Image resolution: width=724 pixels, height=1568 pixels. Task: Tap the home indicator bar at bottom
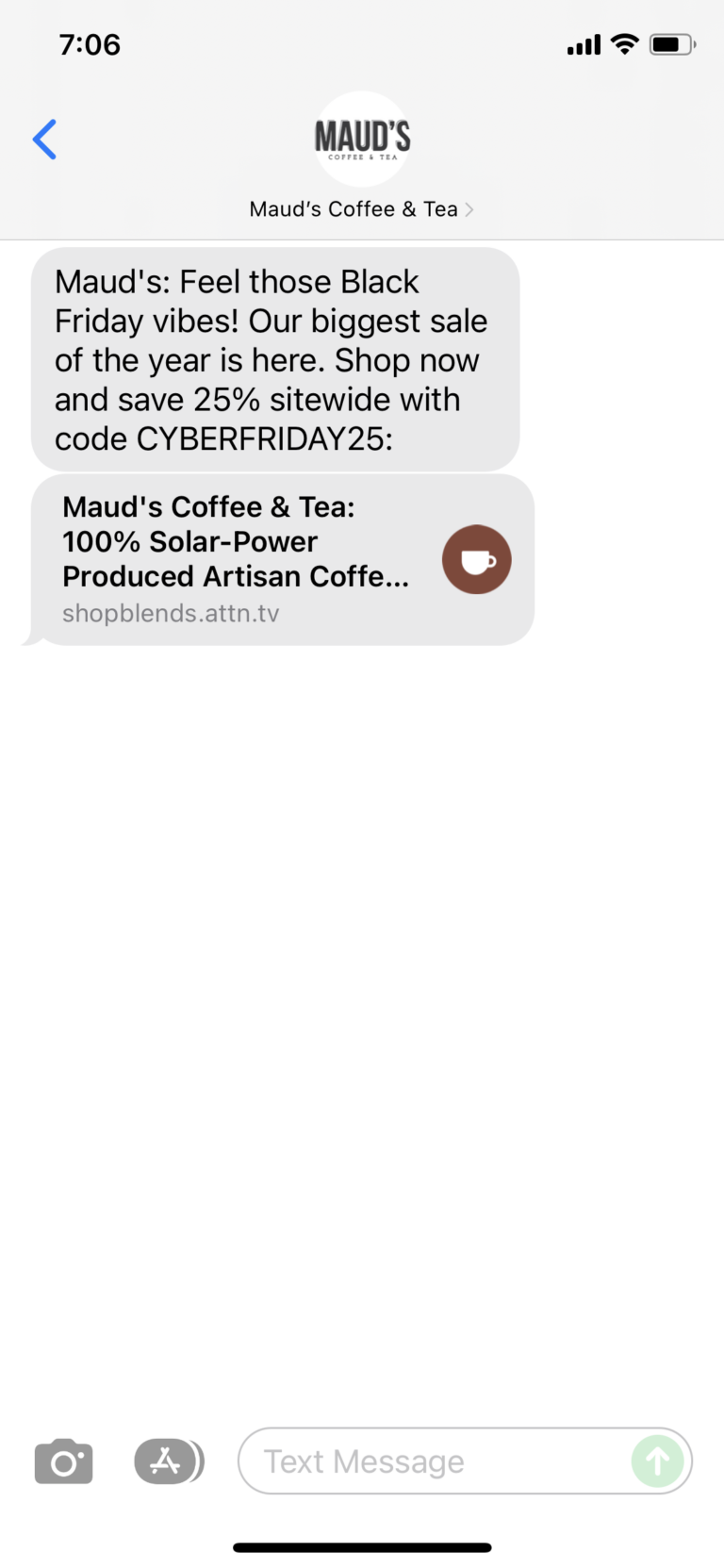click(362, 1546)
